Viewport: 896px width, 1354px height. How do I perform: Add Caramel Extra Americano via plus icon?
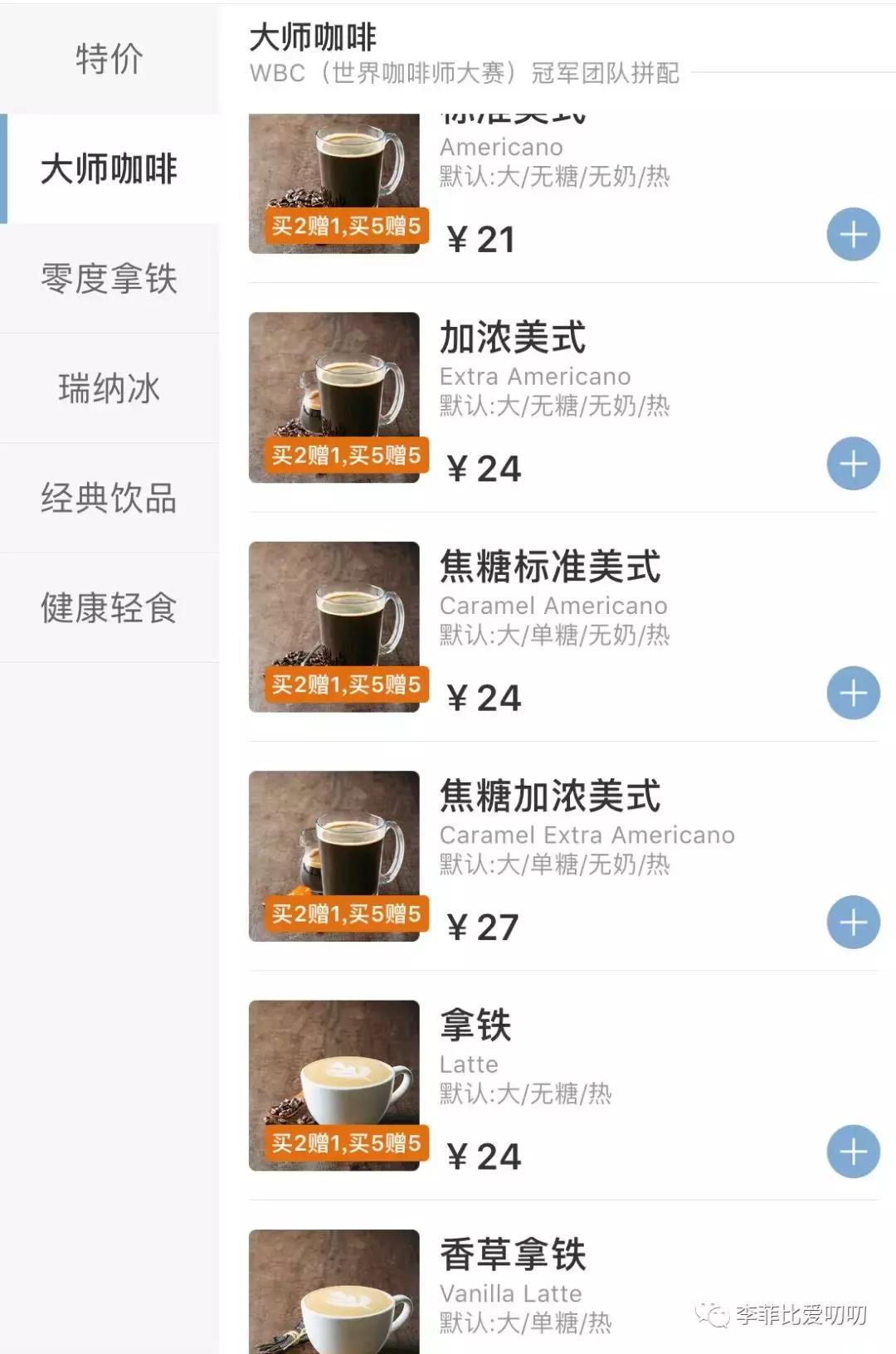click(853, 923)
